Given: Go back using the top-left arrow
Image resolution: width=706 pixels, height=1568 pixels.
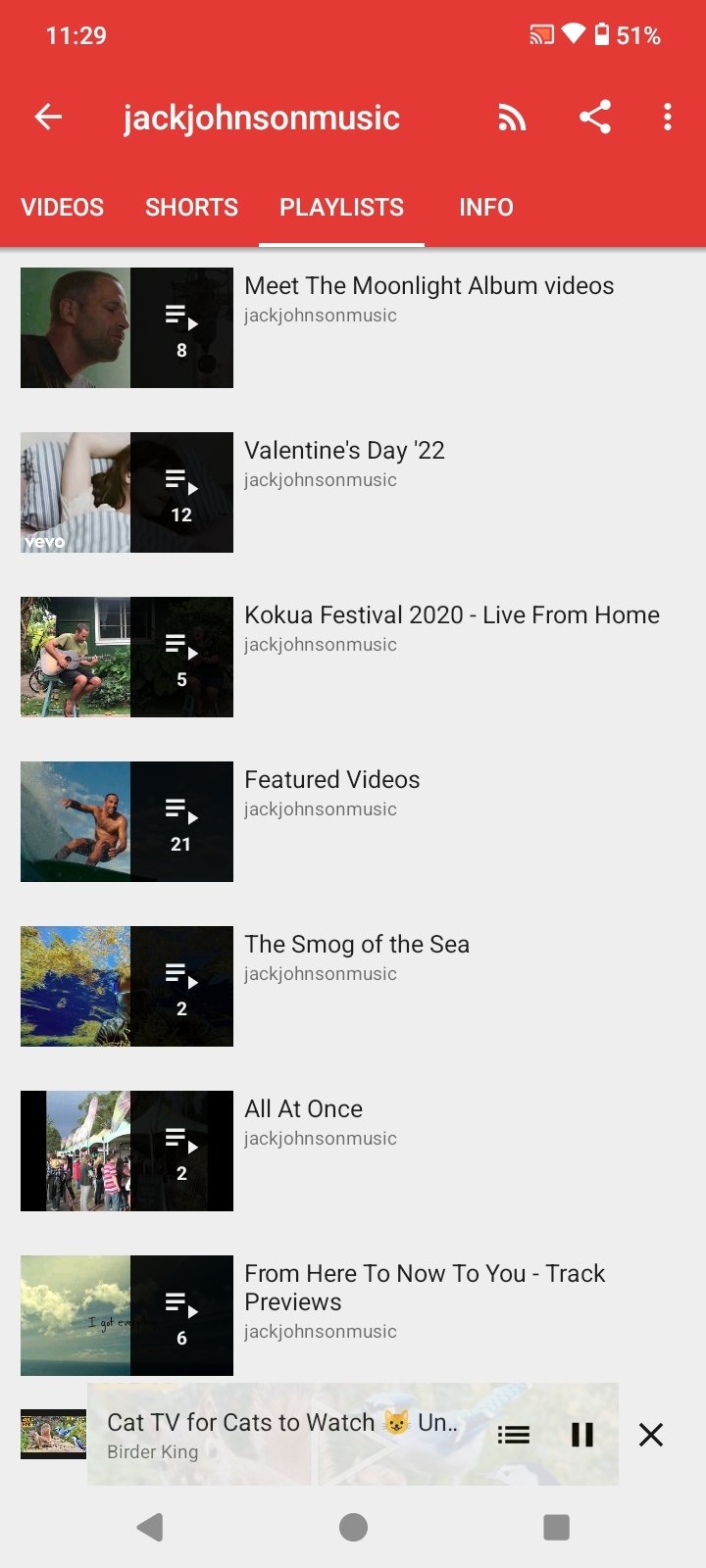Looking at the screenshot, I should coord(48,118).
